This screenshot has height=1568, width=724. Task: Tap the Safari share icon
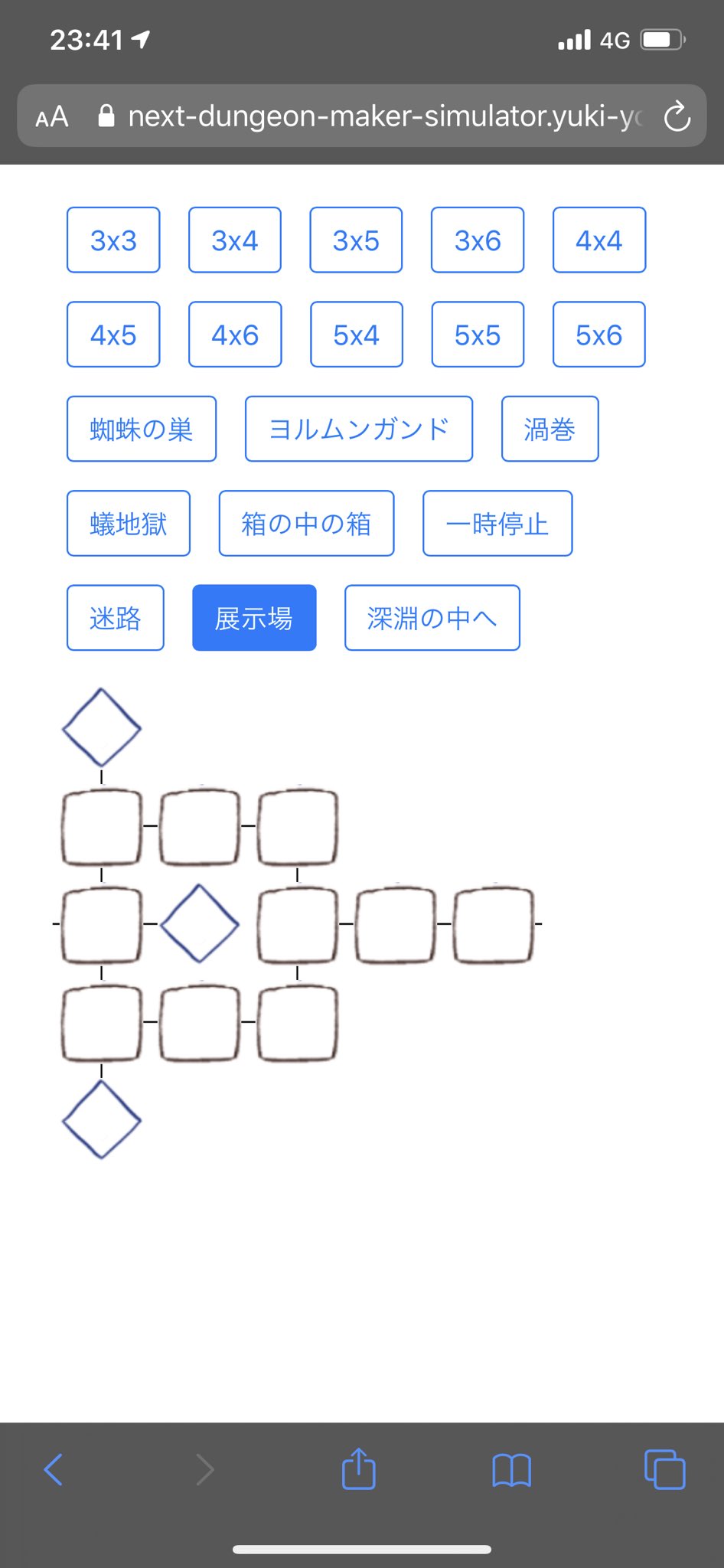[359, 1470]
